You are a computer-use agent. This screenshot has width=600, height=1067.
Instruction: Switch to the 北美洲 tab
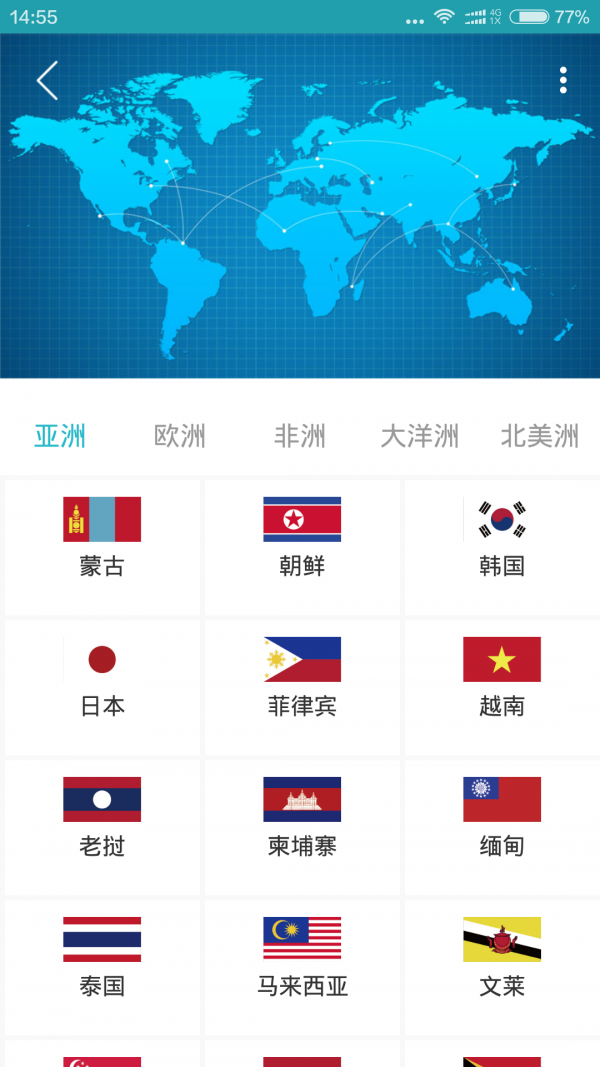pos(540,436)
